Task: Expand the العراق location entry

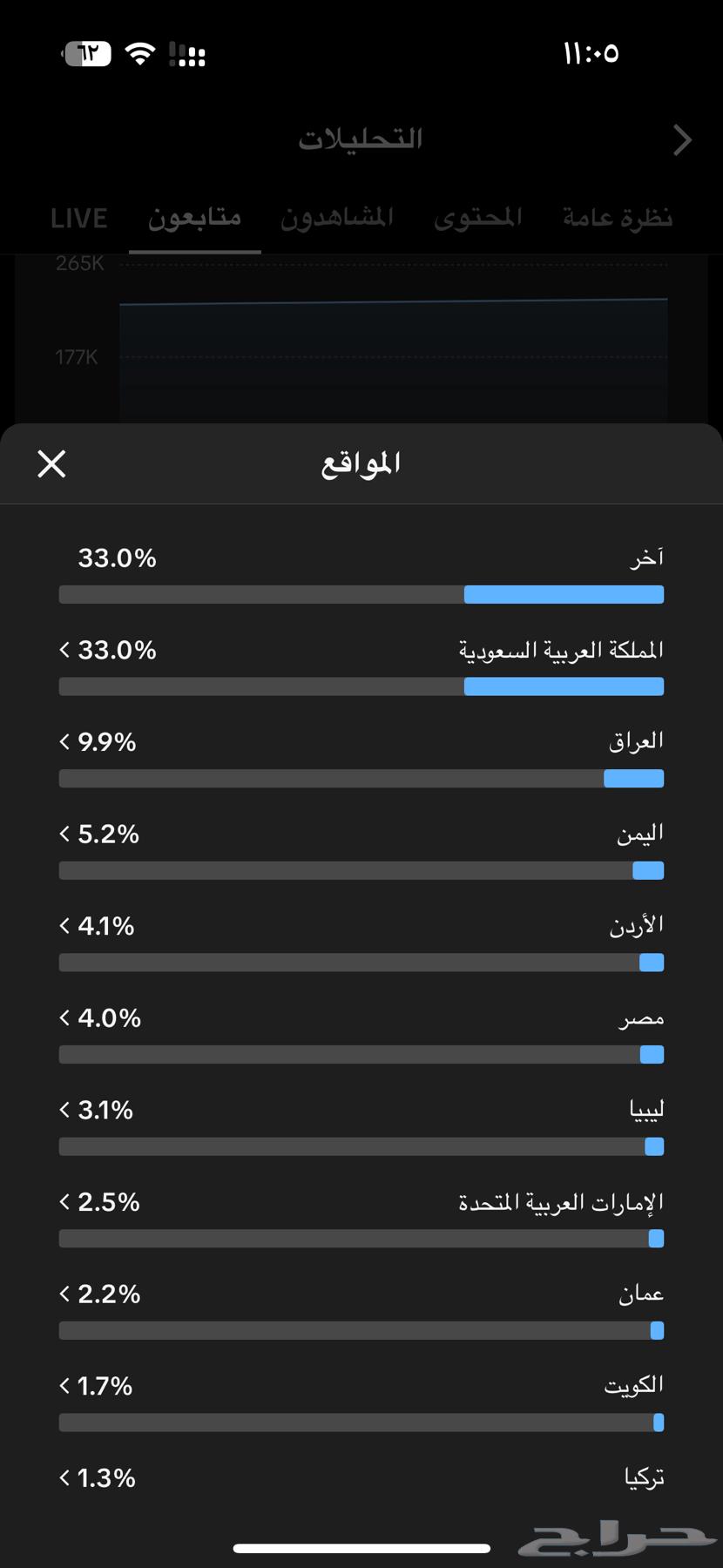Action: (63, 741)
